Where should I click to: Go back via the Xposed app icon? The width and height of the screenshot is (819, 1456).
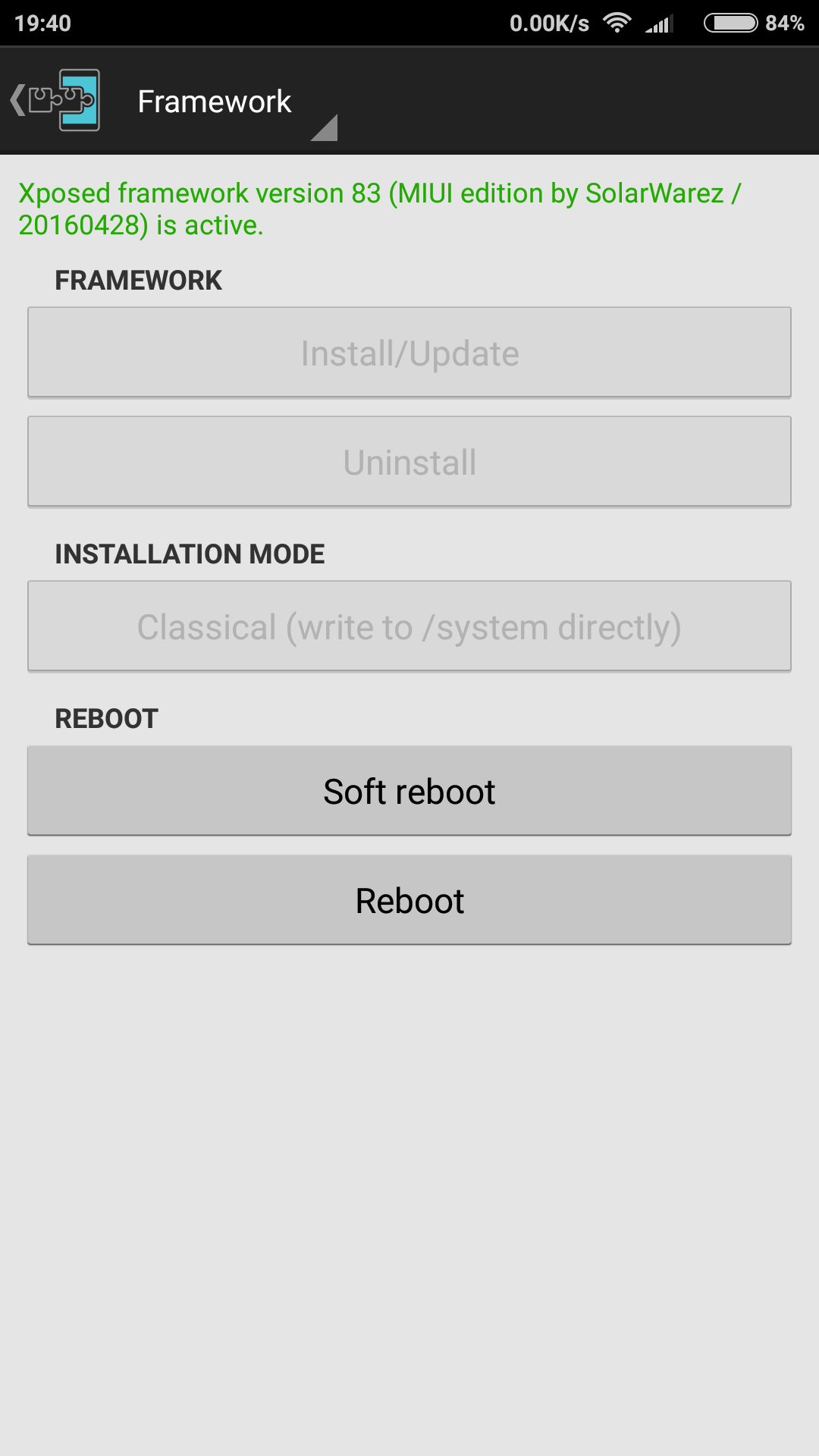pos(55,101)
